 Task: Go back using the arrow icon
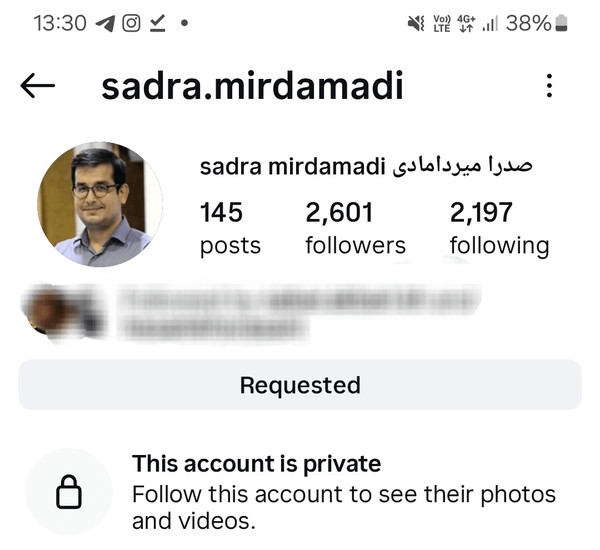(x=38, y=87)
